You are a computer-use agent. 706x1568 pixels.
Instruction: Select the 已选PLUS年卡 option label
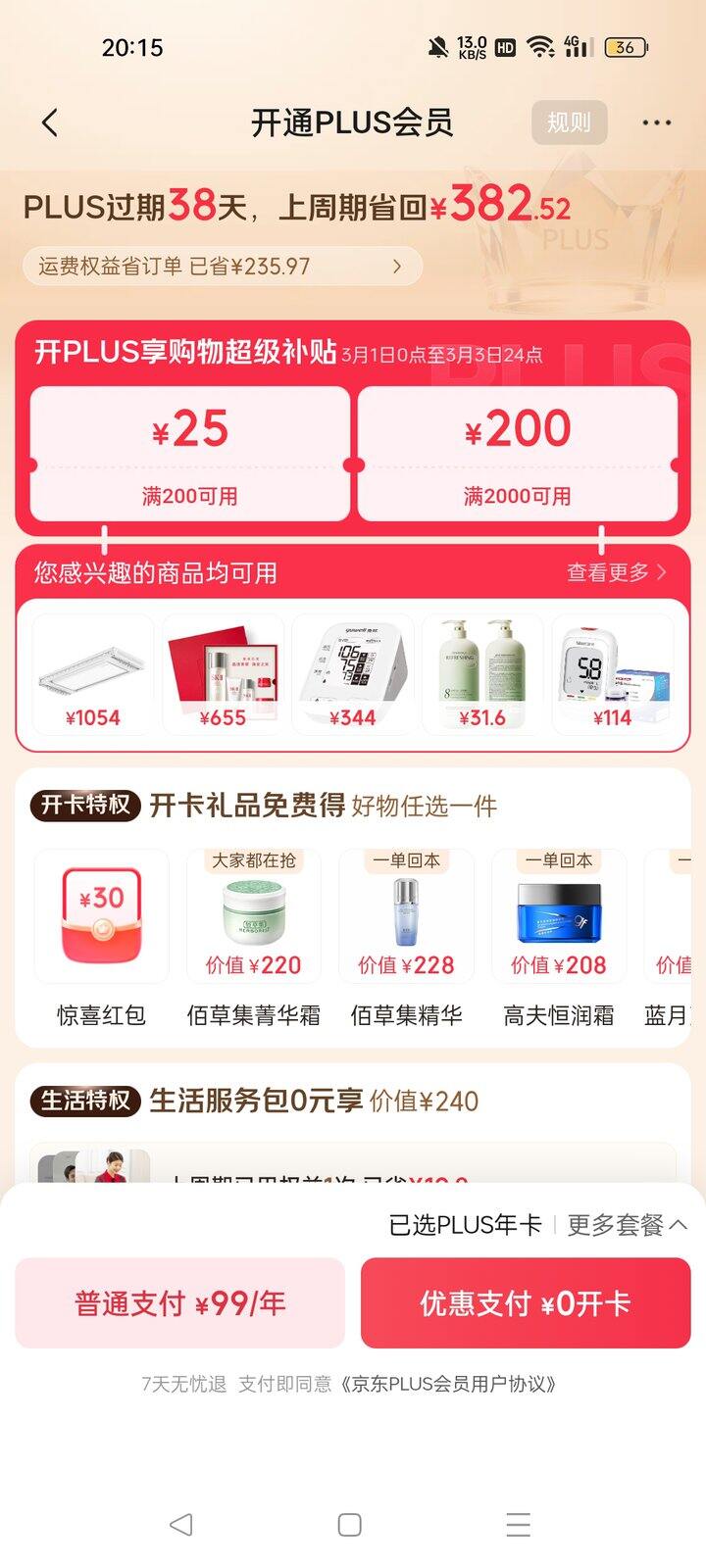465,1225
